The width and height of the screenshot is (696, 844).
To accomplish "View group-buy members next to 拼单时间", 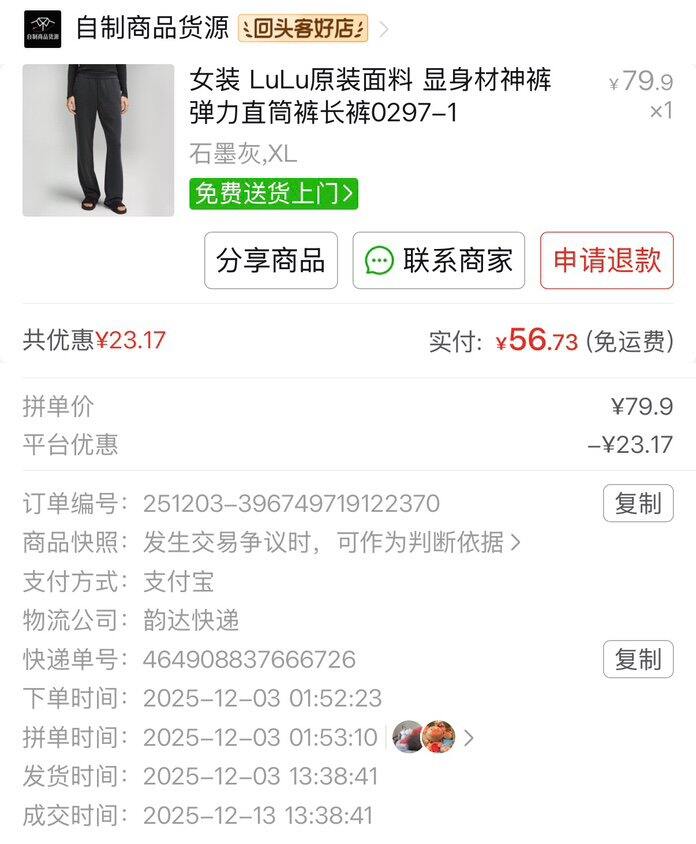I will [432, 737].
